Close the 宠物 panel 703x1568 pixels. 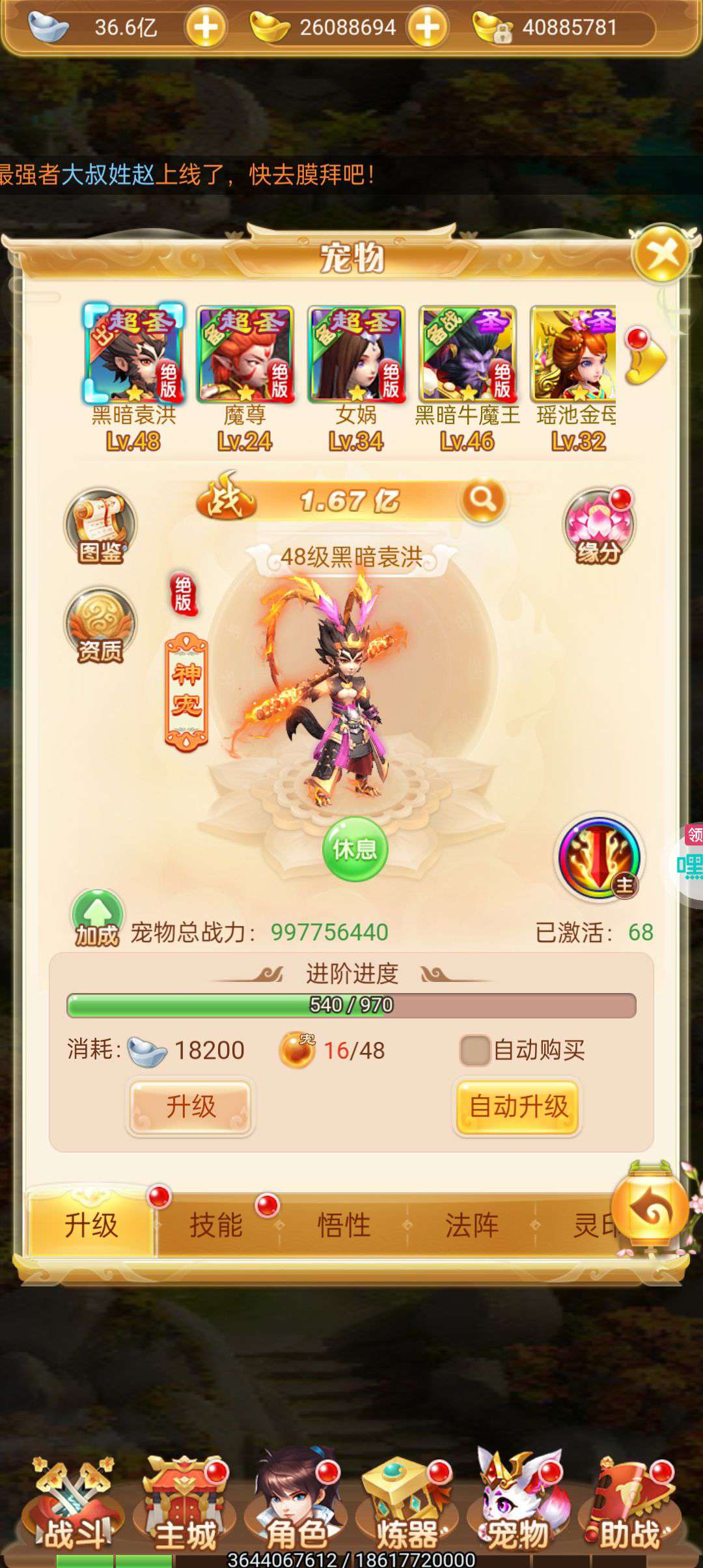tap(663, 253)
